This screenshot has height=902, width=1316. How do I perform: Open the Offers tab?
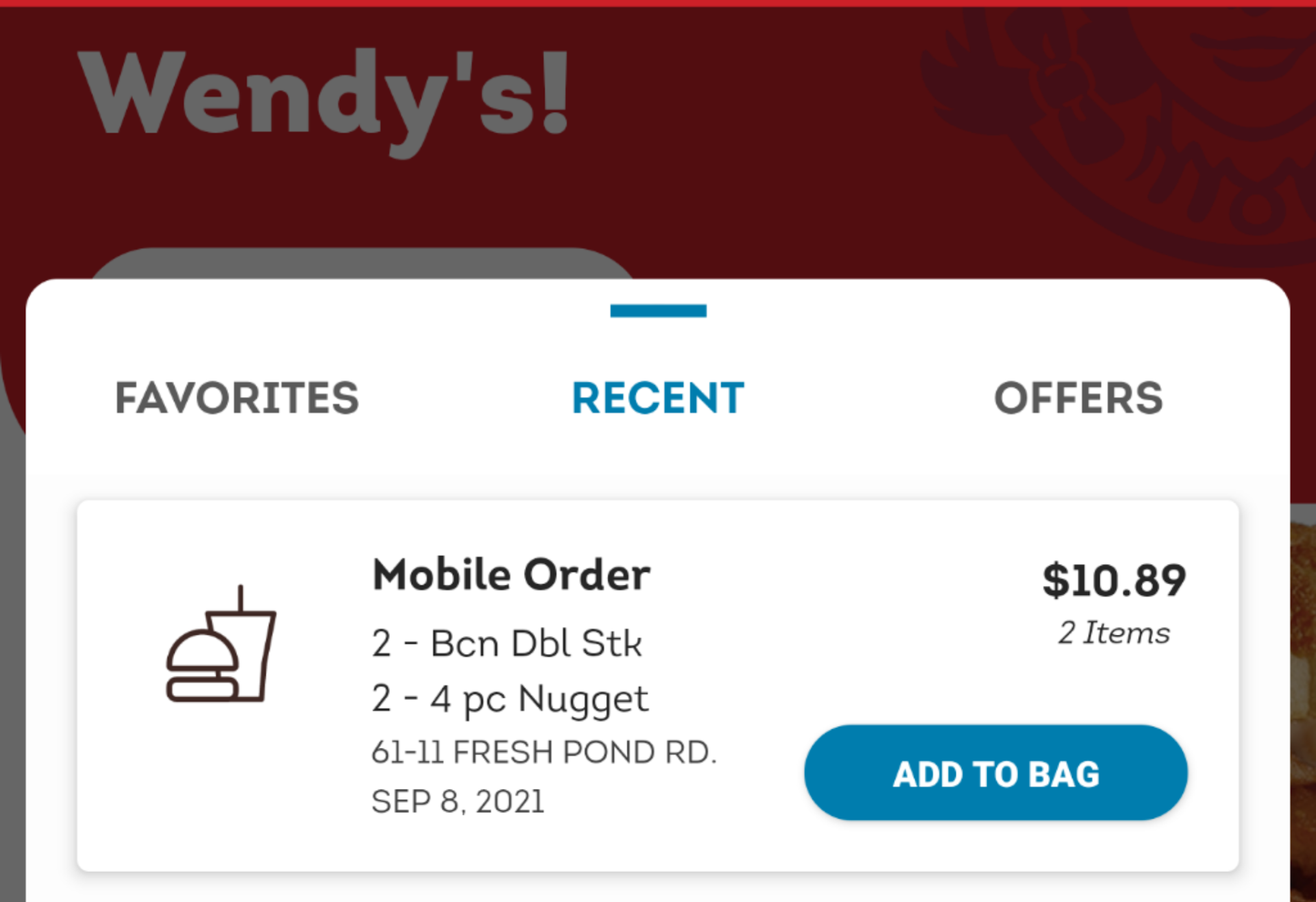pyautogui.click(x=1078, y=398)
